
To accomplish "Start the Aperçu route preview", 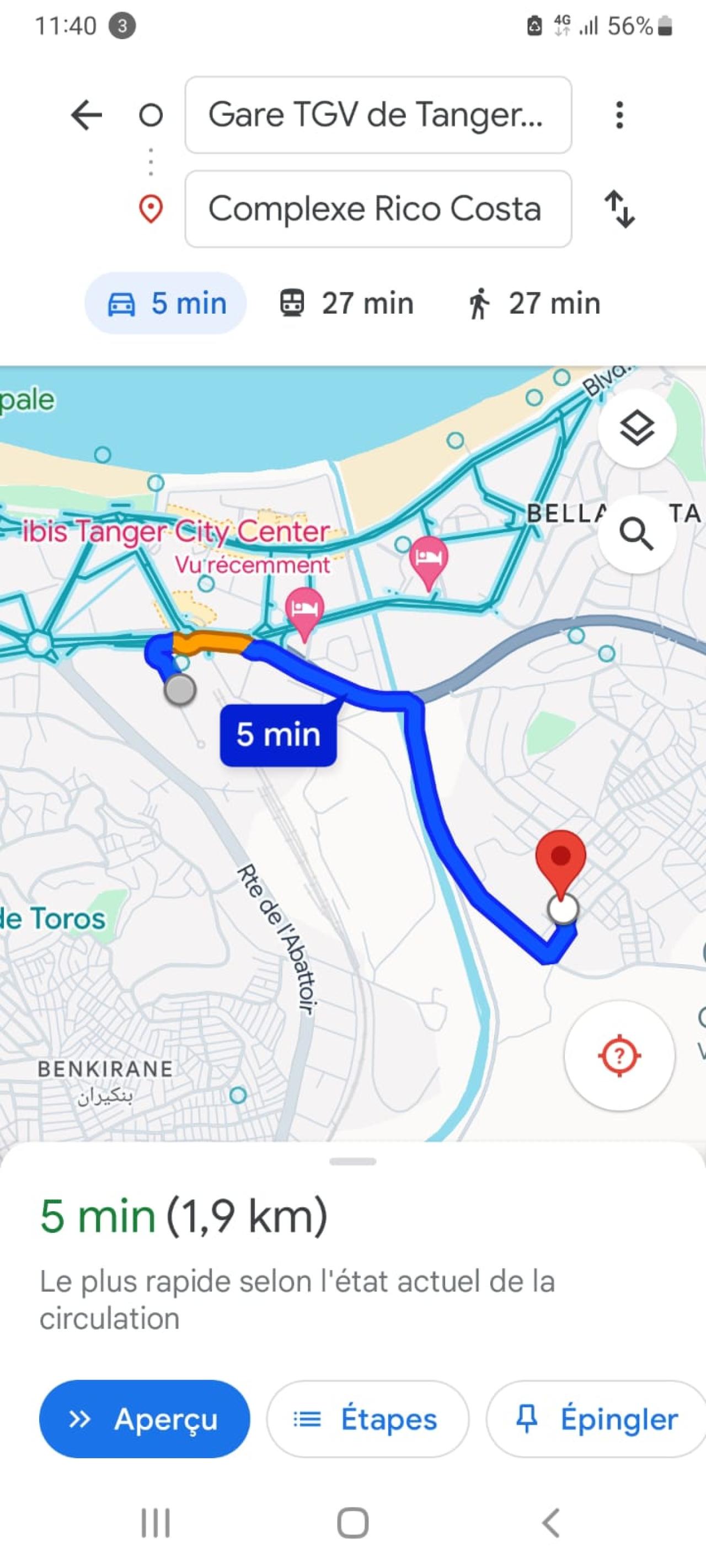I will [145, 1419].
